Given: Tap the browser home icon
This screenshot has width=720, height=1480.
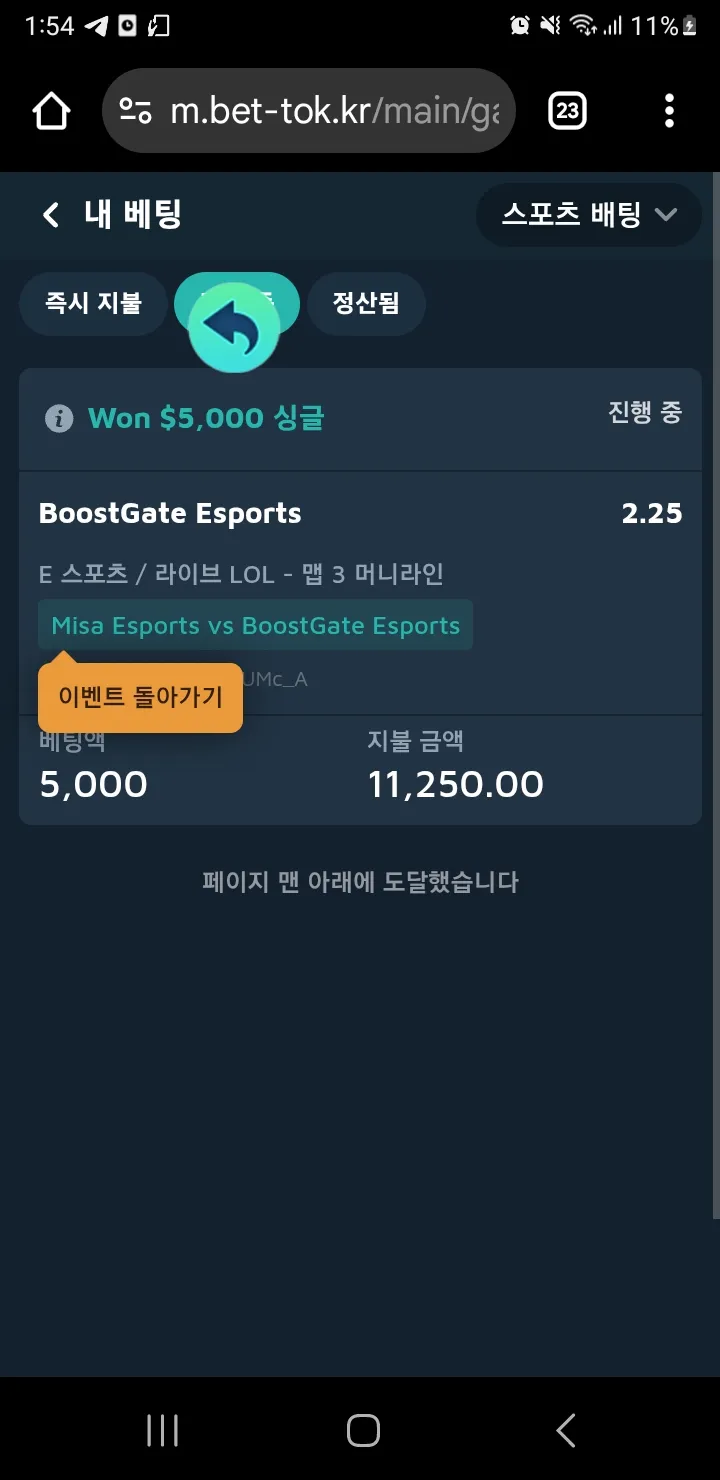Looking at the screenshot, I should tap(52, 110).
